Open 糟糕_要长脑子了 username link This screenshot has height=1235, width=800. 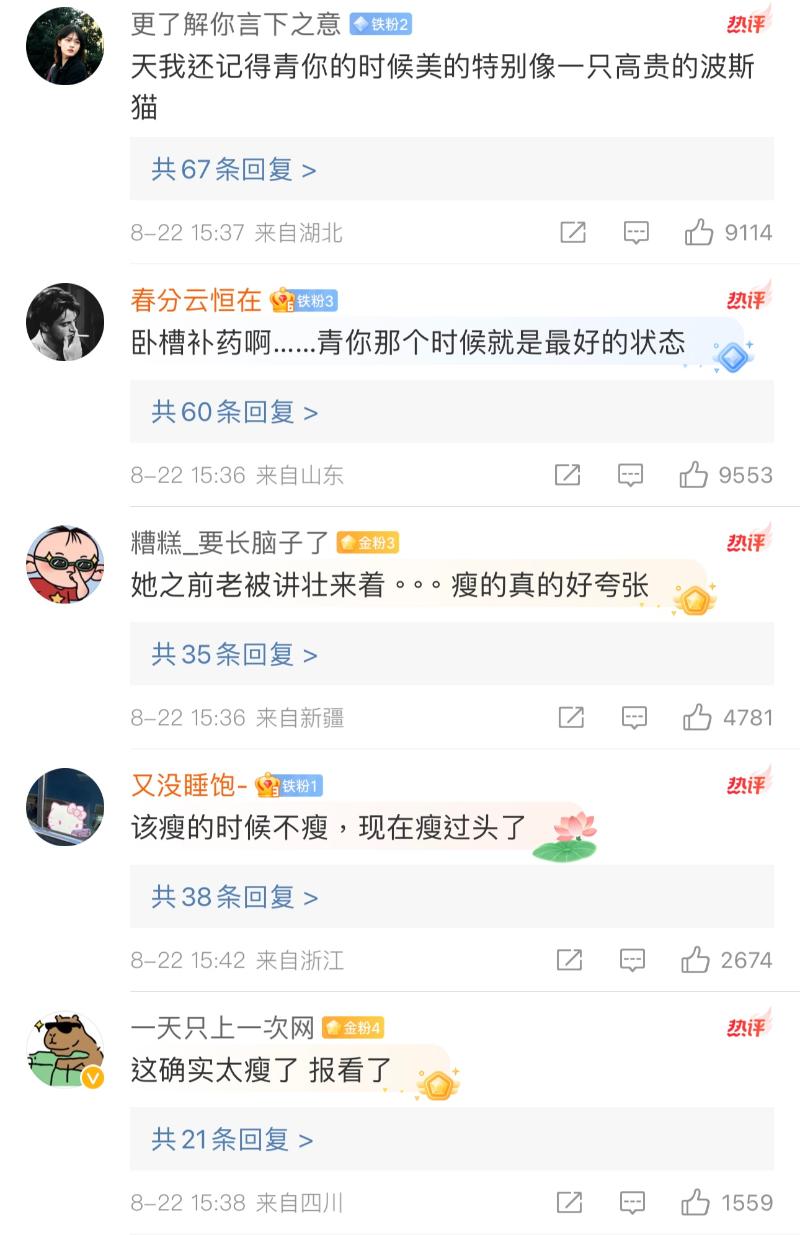click(x=230, y=543)
